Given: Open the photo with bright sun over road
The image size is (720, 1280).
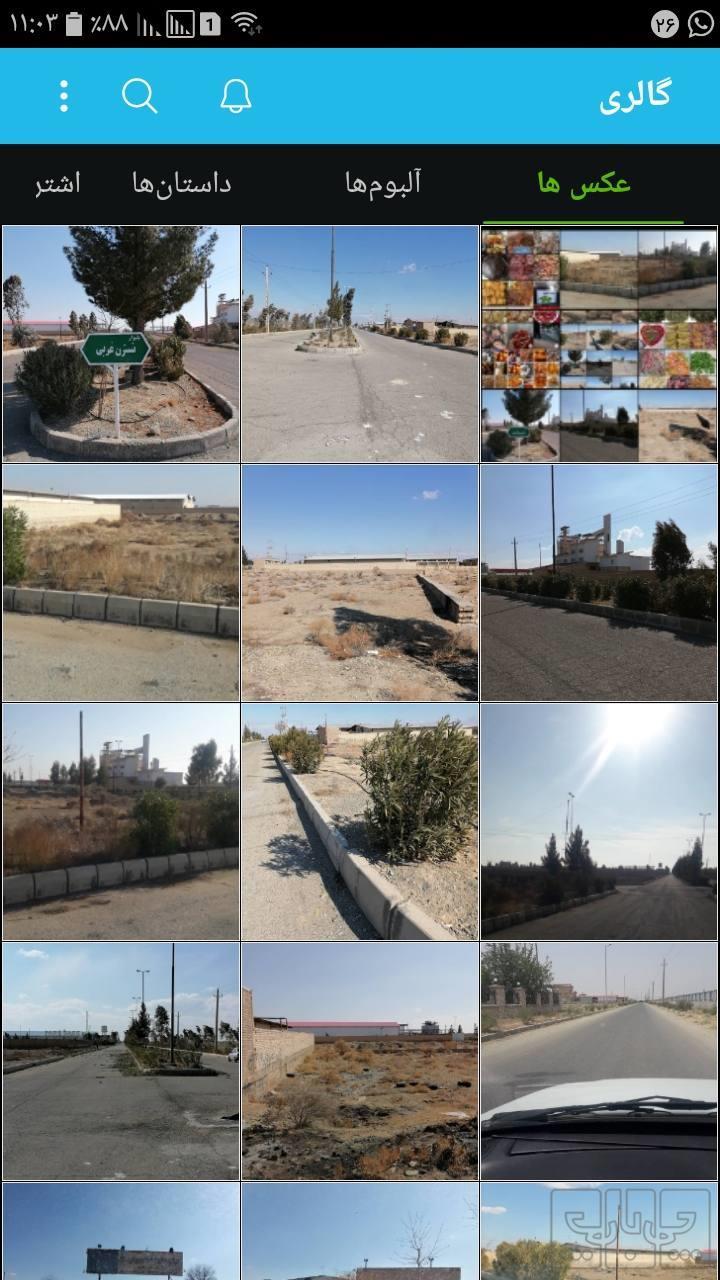Looking at the screenshot, I should pos(599,821).
